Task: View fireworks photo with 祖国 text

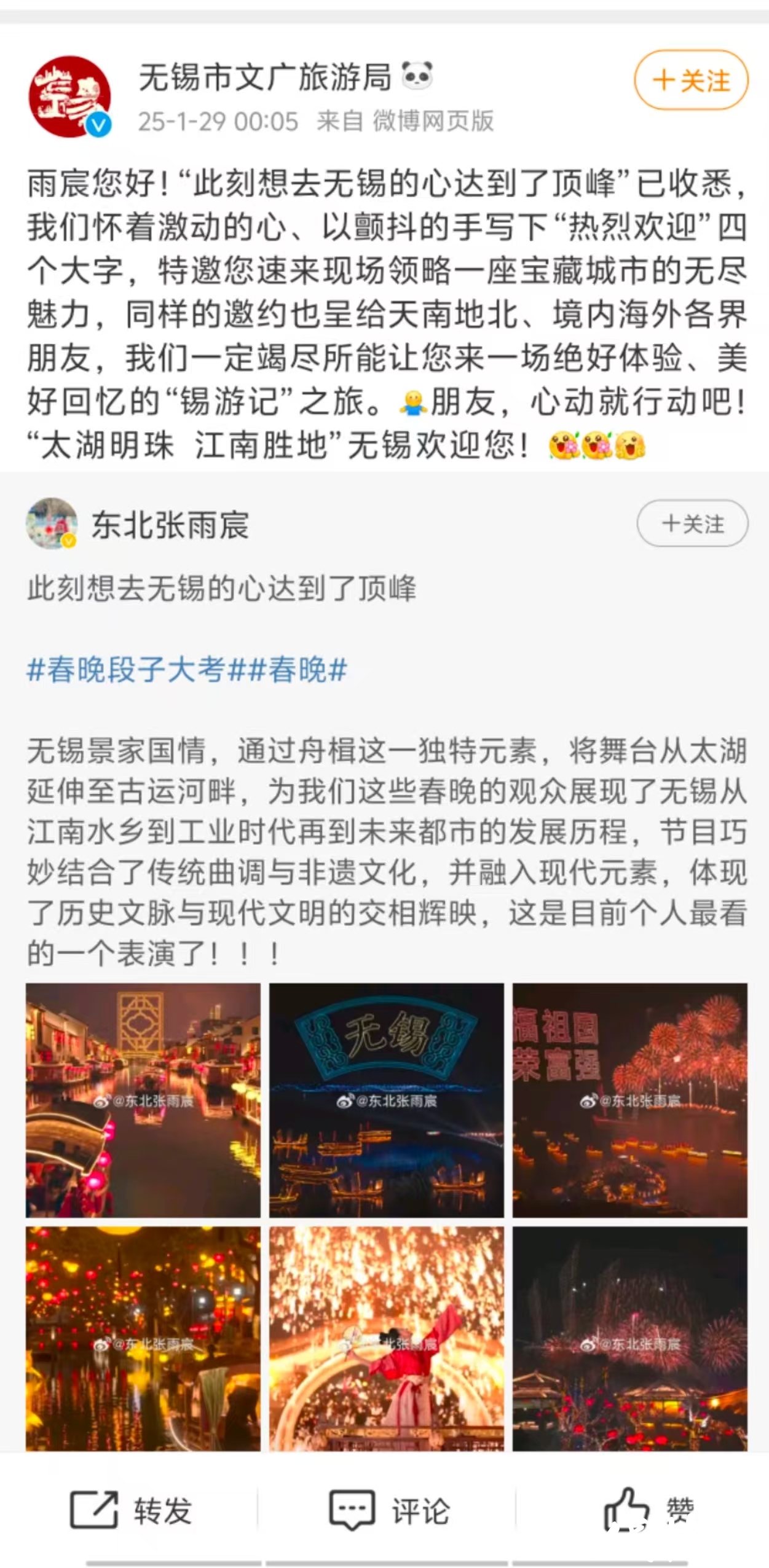Action: (629, 1099)
